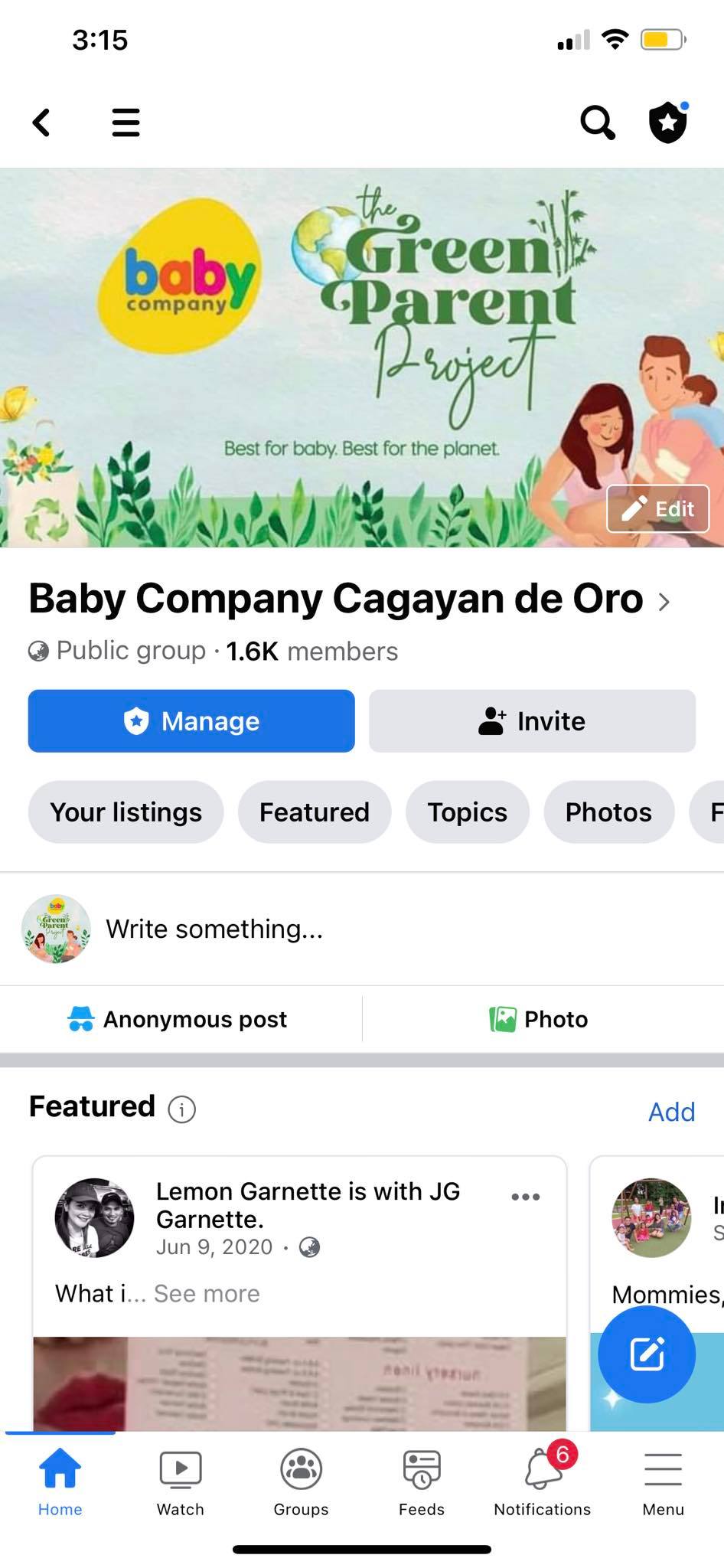Open the admin shield star icon
Viewport: 724px width, 1568px height.
(x=668, y=122)
